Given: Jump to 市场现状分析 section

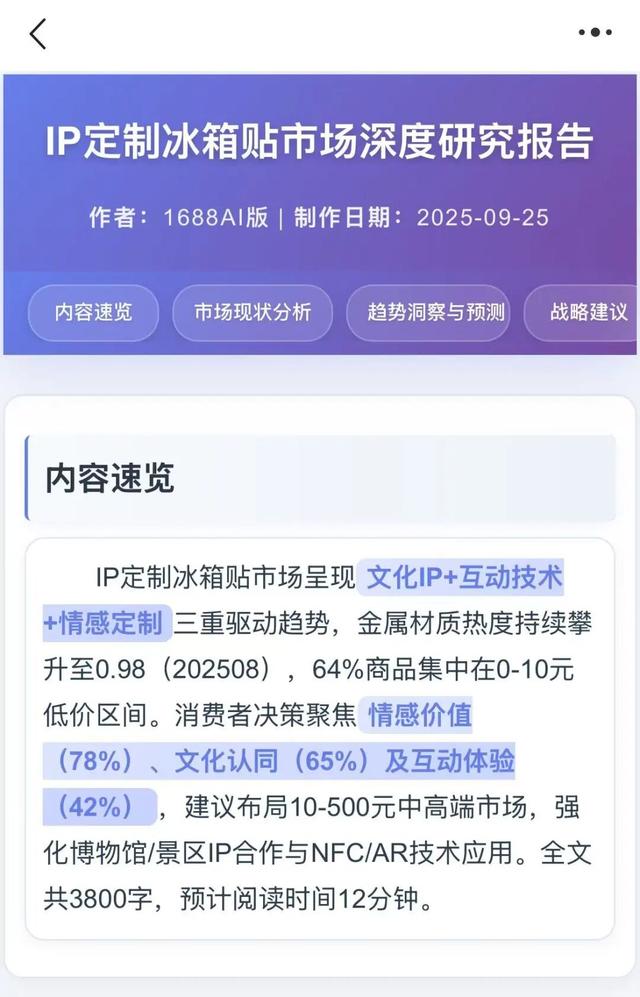Looking at the screenshot, I should tap(253, 312).
